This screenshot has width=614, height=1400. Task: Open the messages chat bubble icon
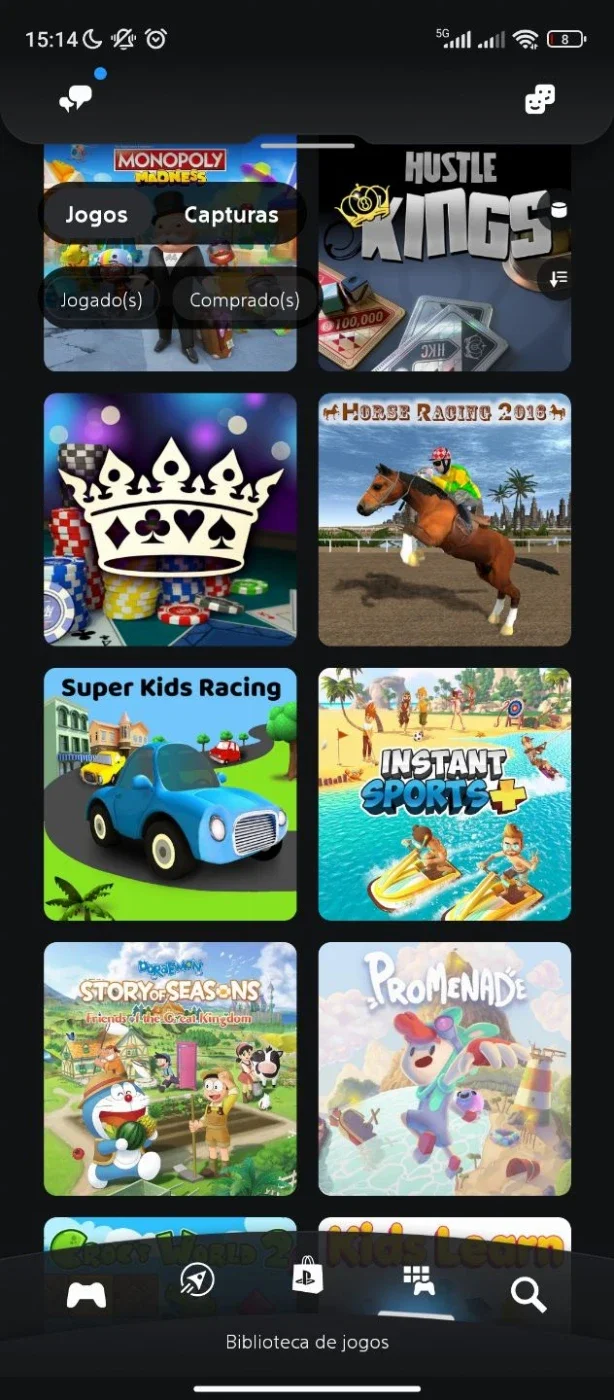click(76, 98)
